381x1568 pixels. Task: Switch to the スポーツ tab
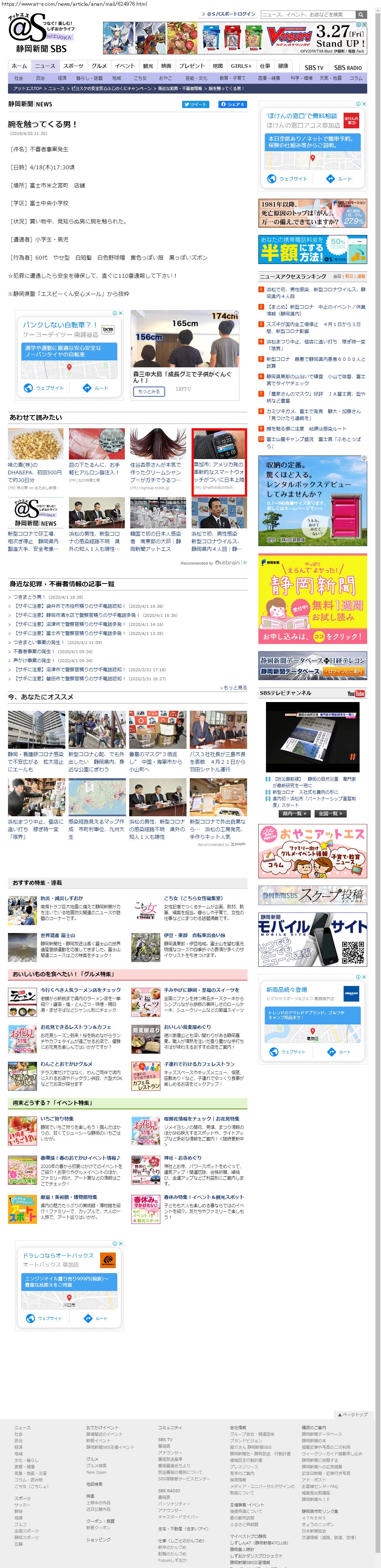point(73,66)
